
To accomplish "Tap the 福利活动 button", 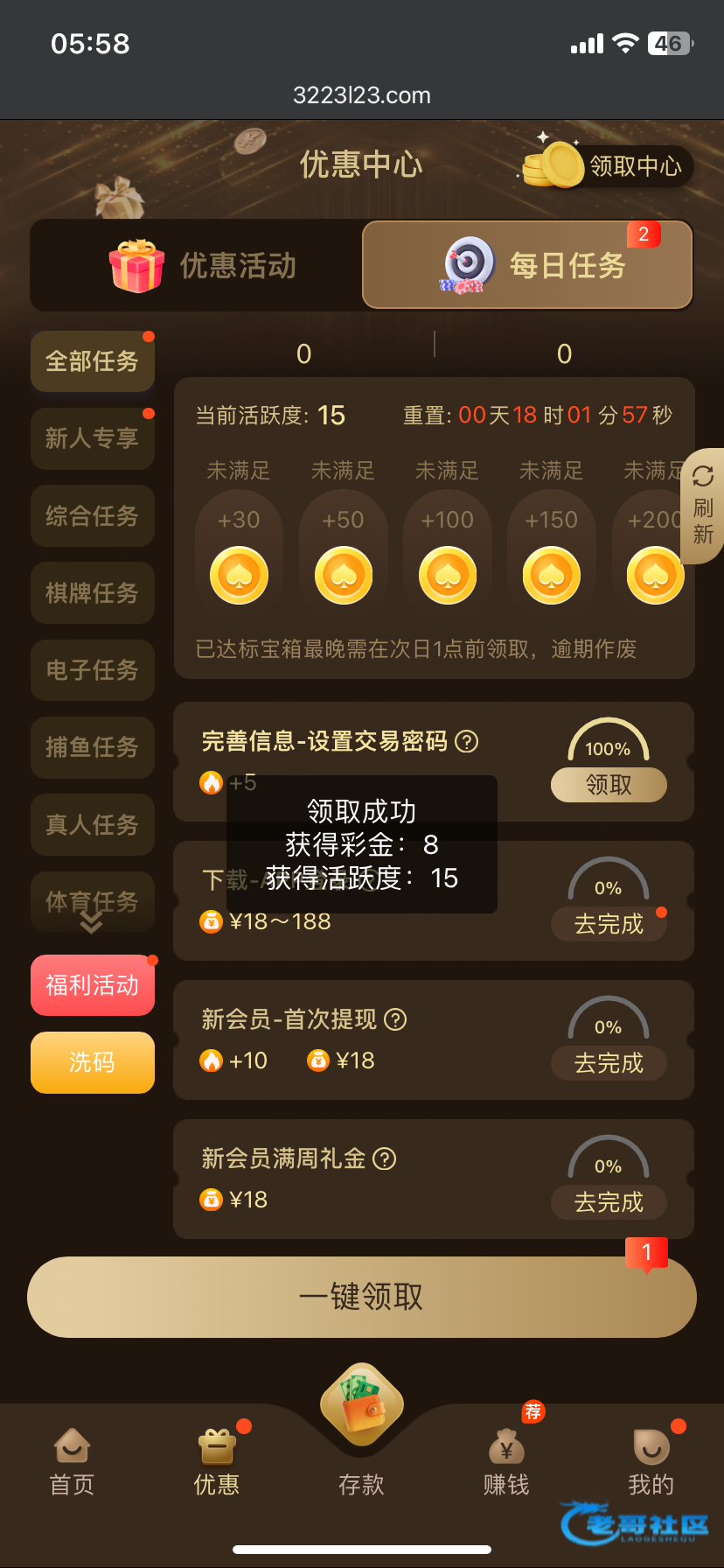I will [x=93, y=985].
